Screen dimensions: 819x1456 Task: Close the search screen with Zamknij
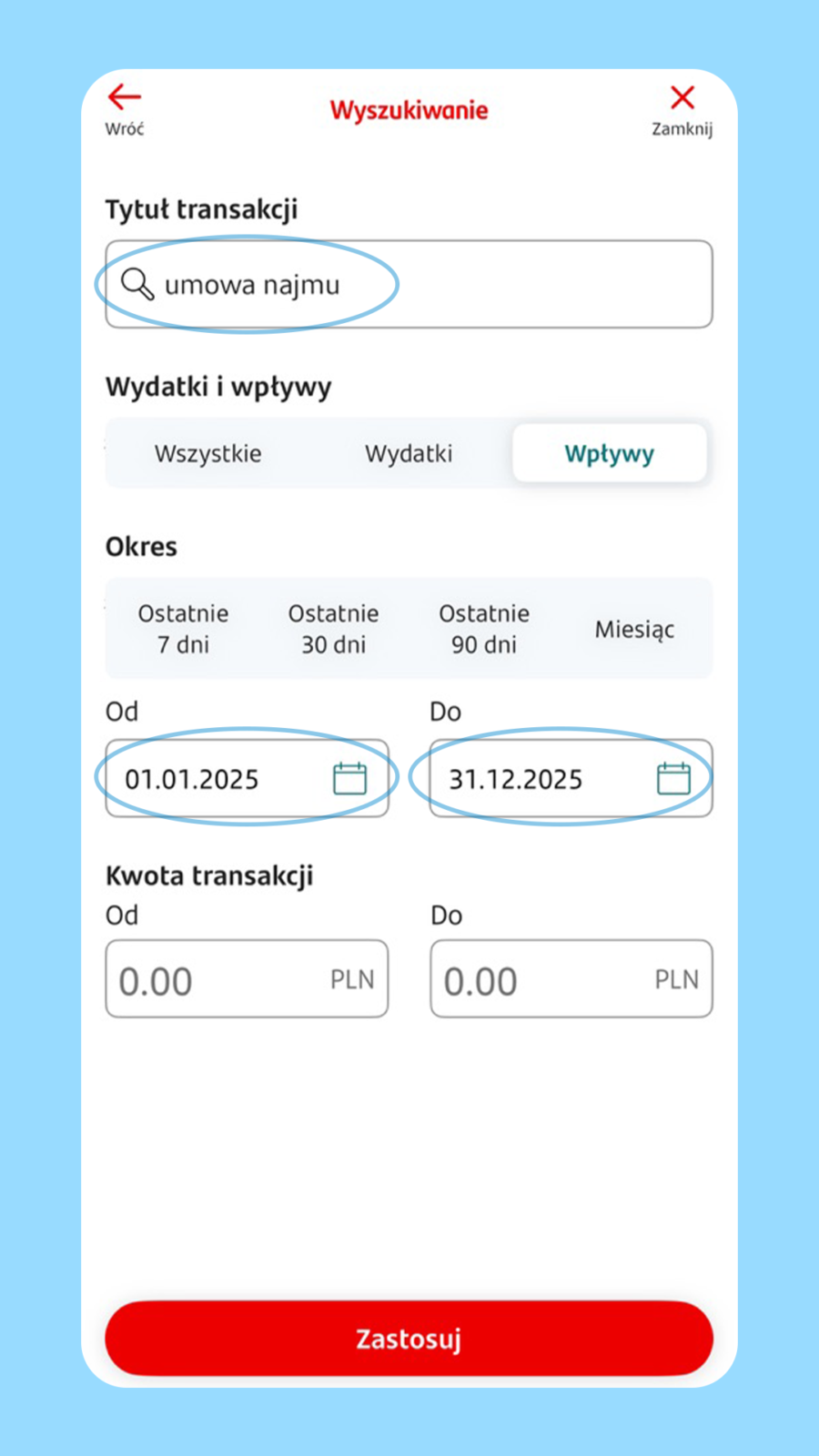point(682,108)
